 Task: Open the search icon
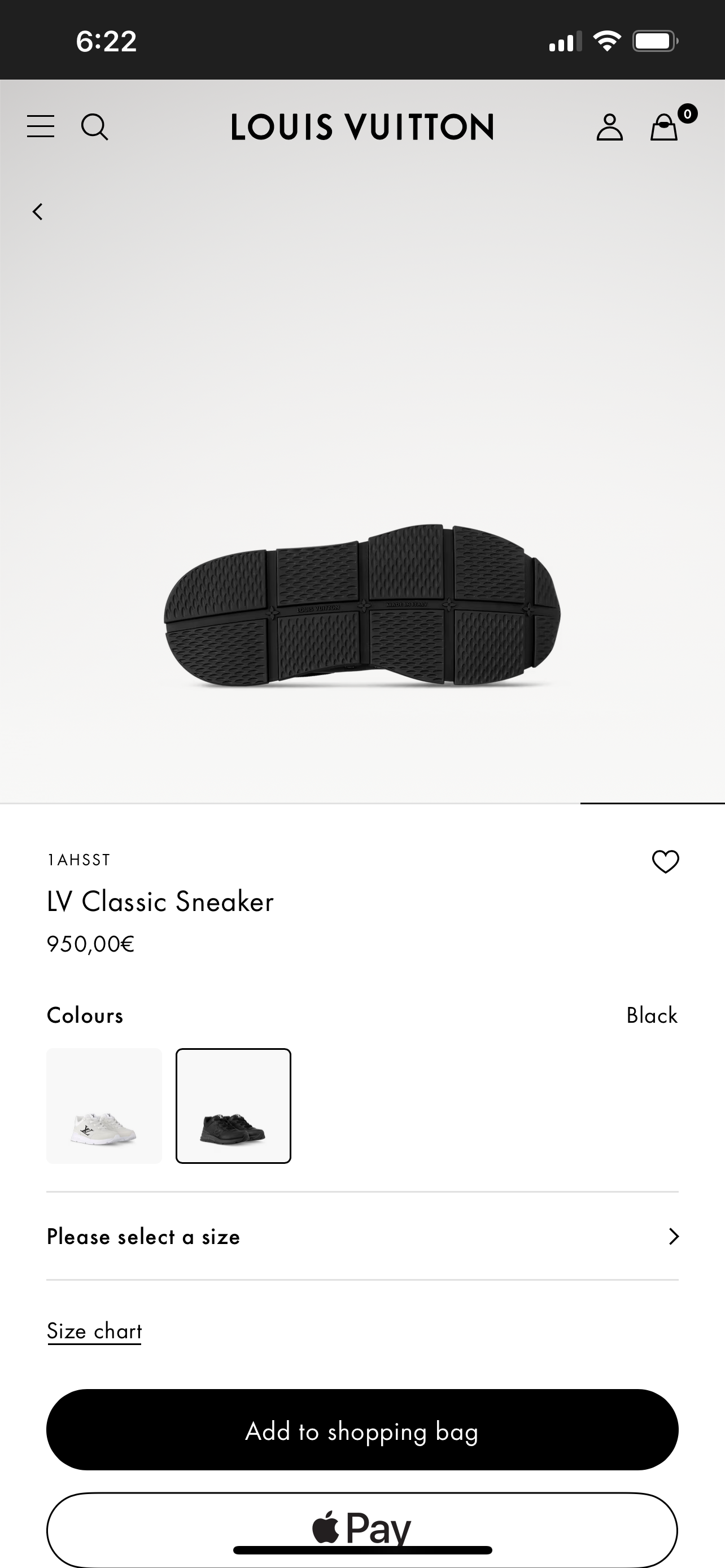pyautogui.click(x=94, y=126)
